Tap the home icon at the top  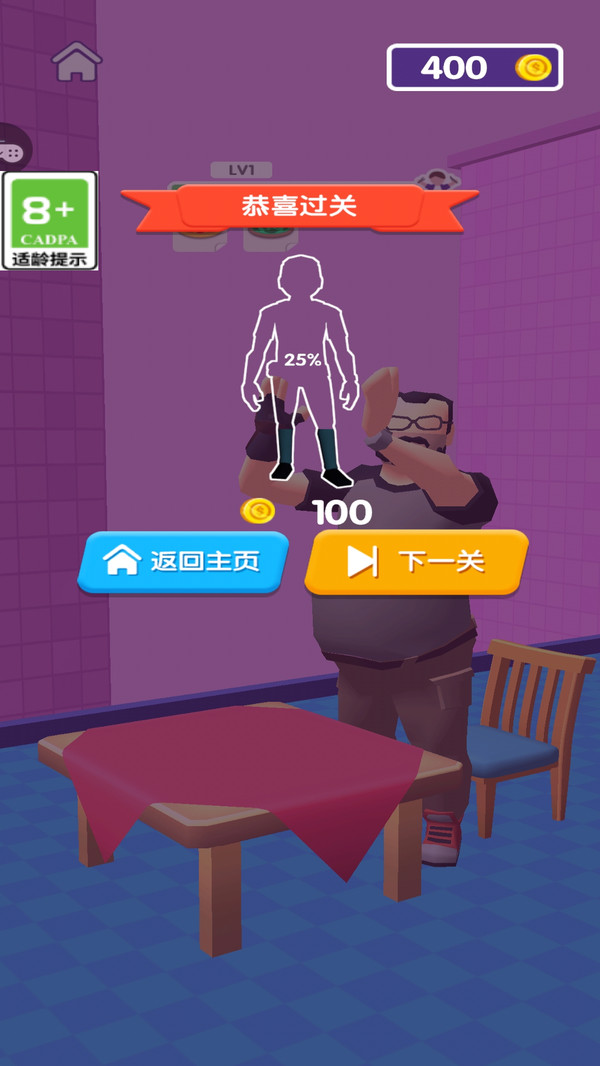[x=77, y=62]
